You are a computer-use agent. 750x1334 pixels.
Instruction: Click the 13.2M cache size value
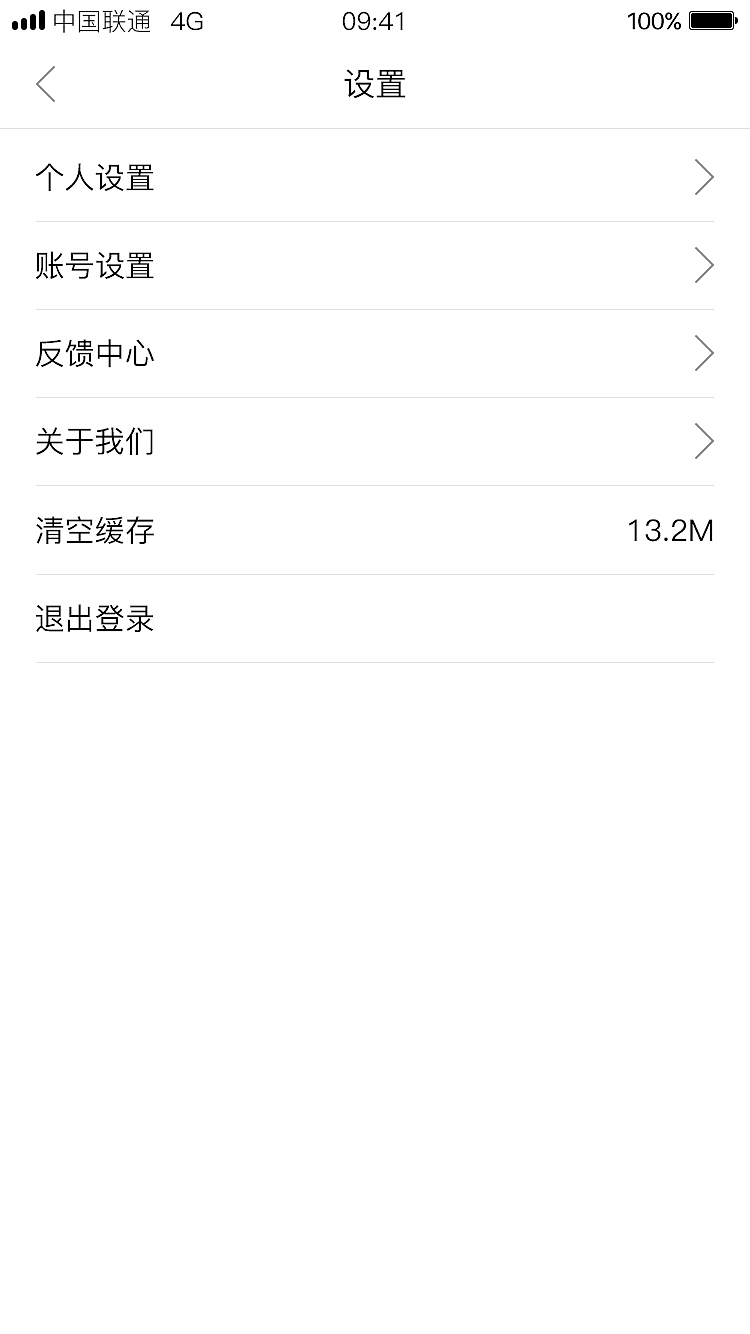point(671,530)
